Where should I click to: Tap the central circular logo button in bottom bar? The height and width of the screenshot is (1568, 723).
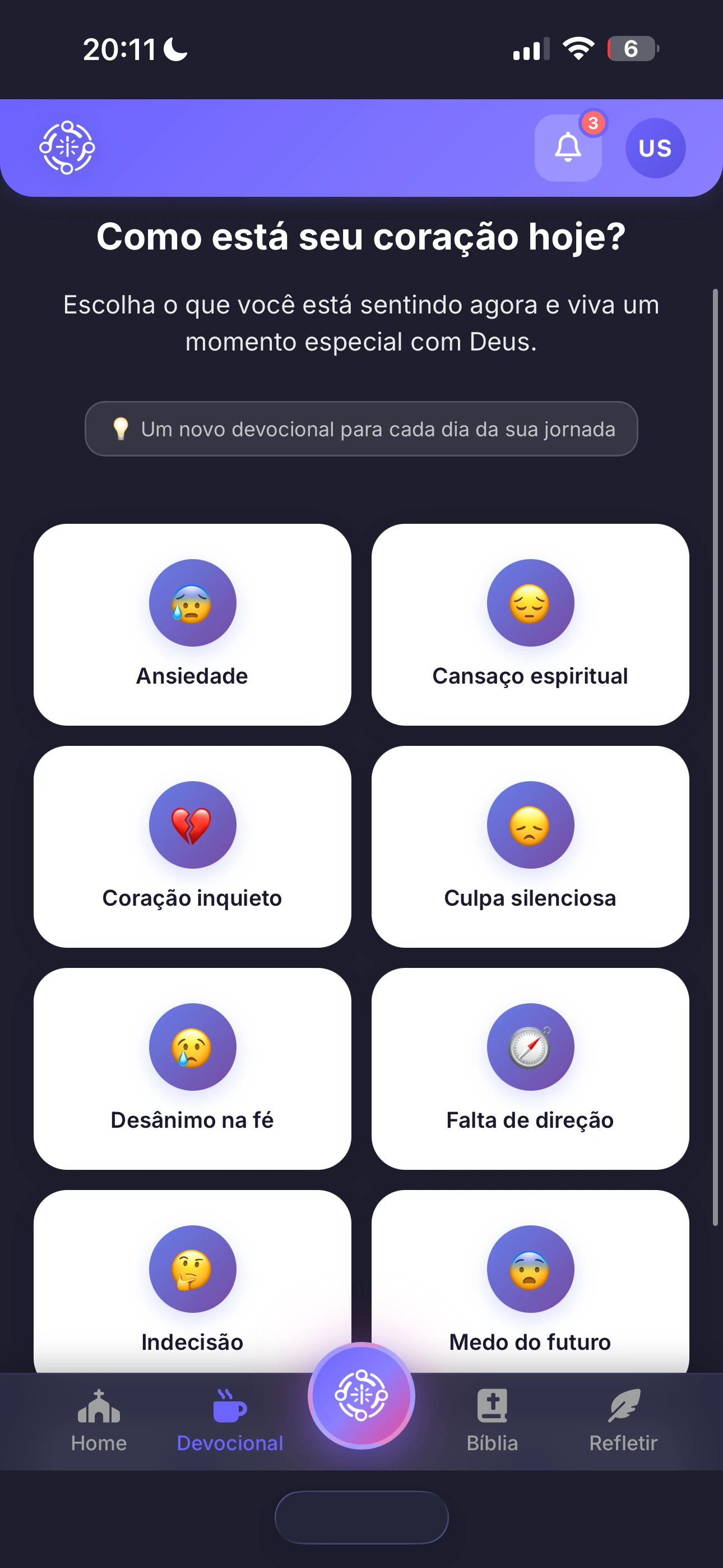click(361, 1398)
